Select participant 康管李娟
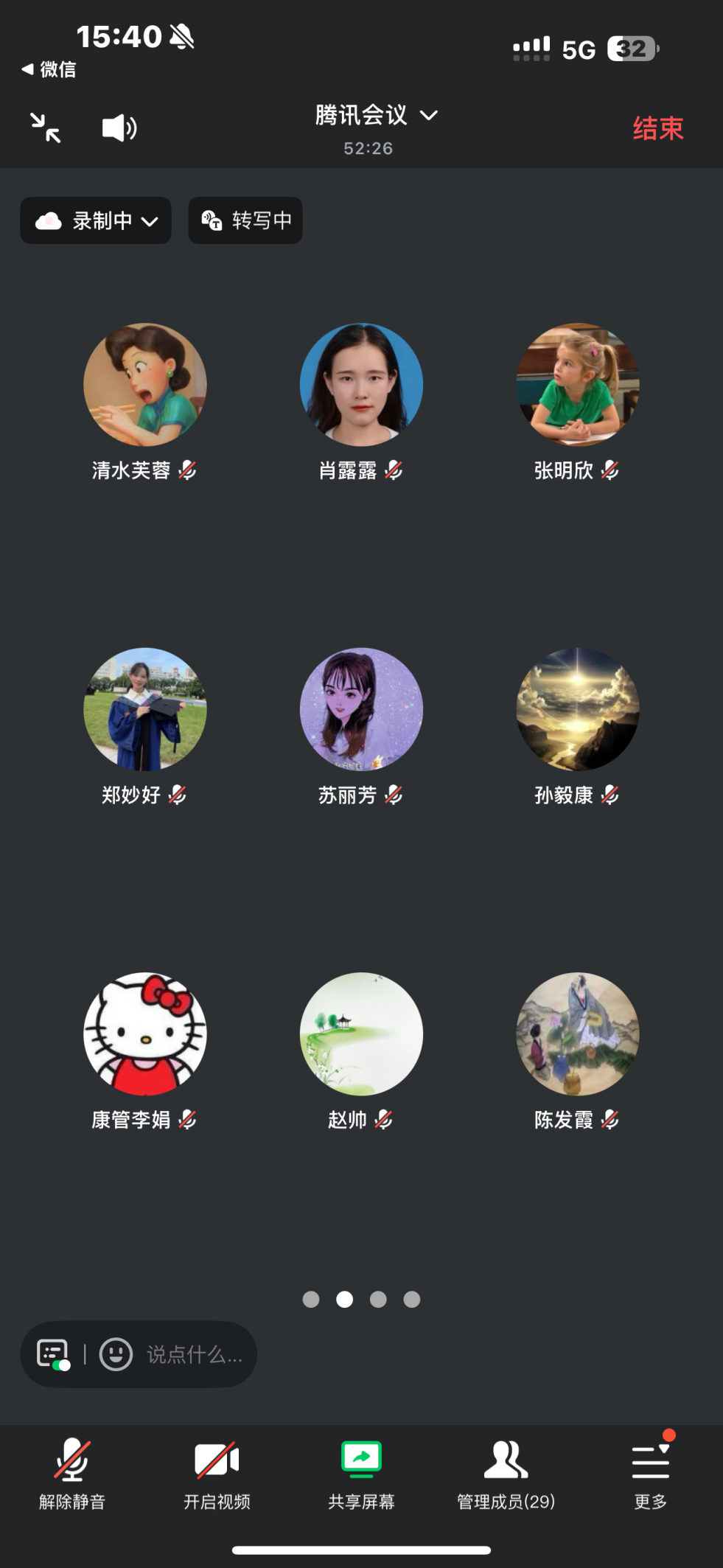Screen dimensions: 723x1568 pyautogui.click(x=144, y=1034)
